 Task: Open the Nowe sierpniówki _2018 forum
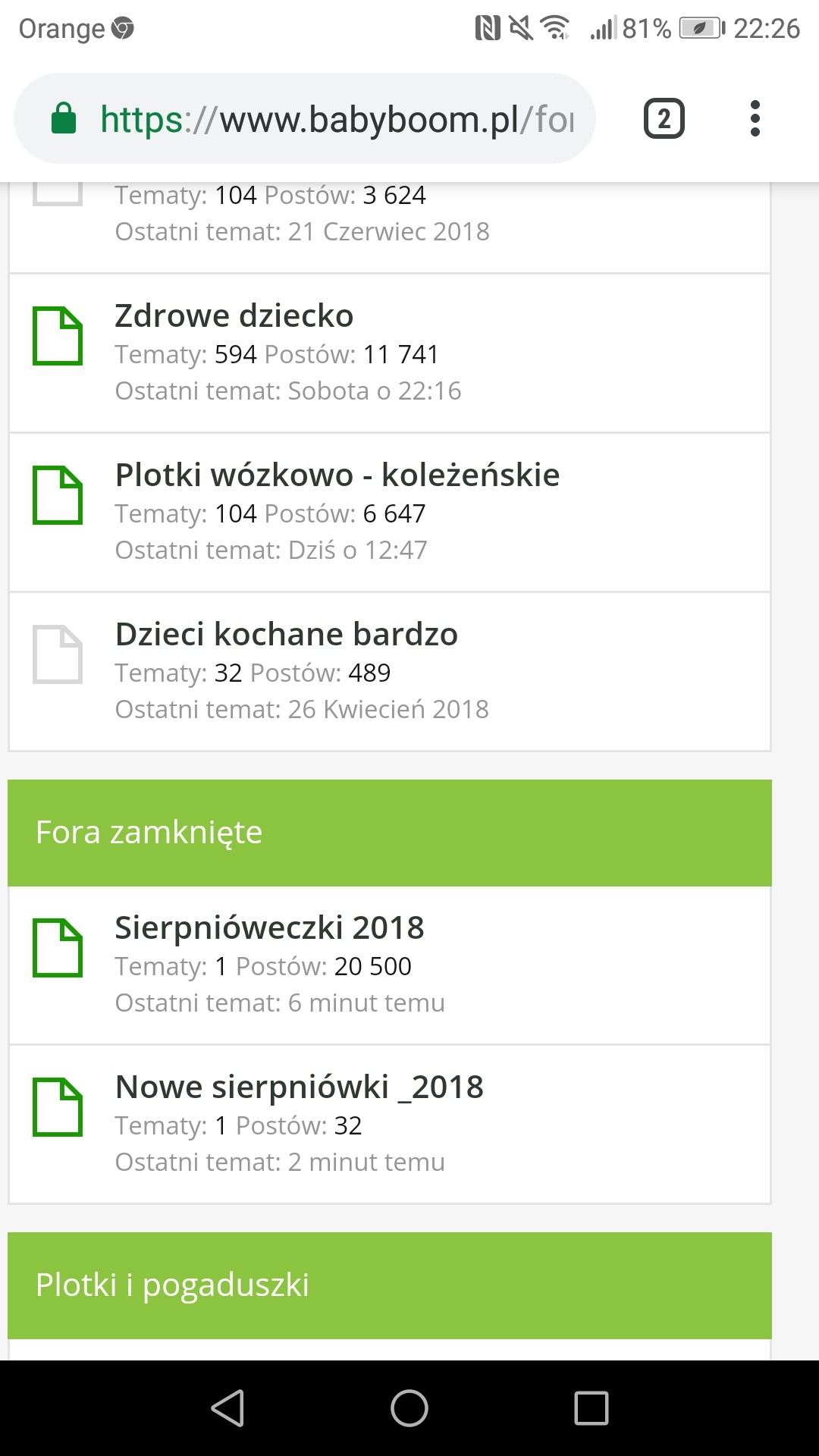tap(299, 1087)
